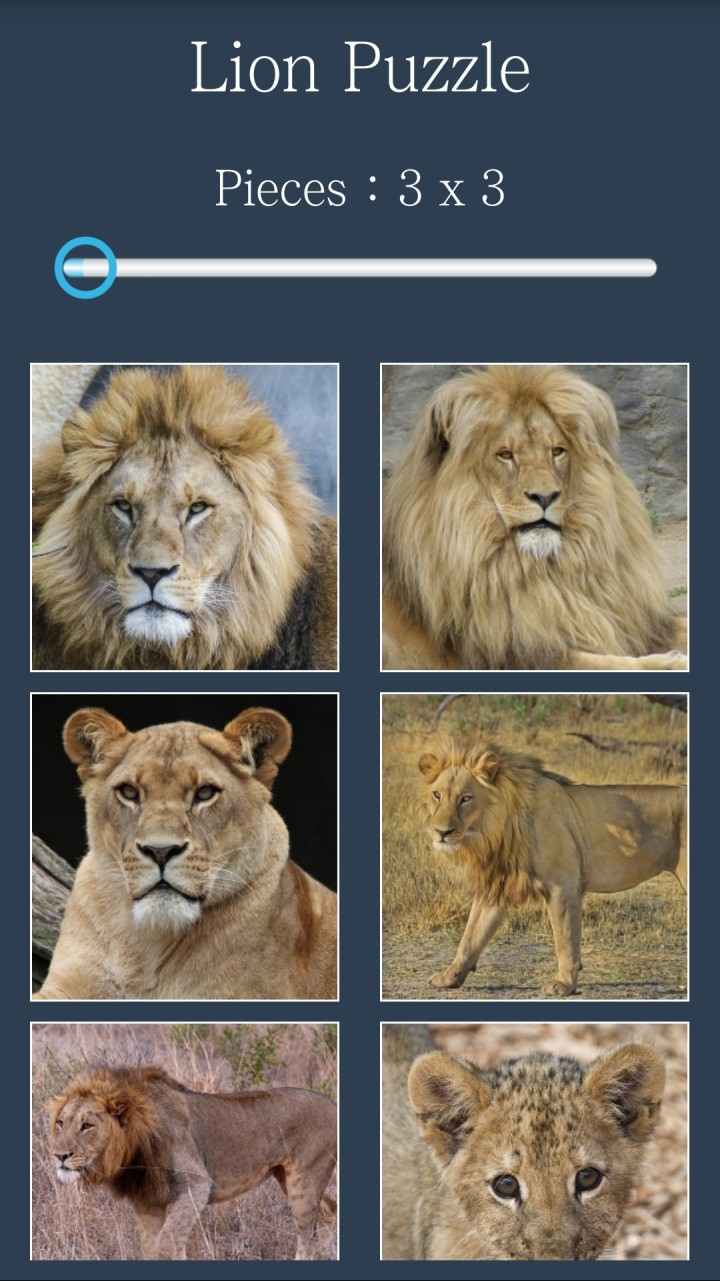Select the close-up male lion face puzzle
The image size is (720, 1281).
[x=185, y=517]
